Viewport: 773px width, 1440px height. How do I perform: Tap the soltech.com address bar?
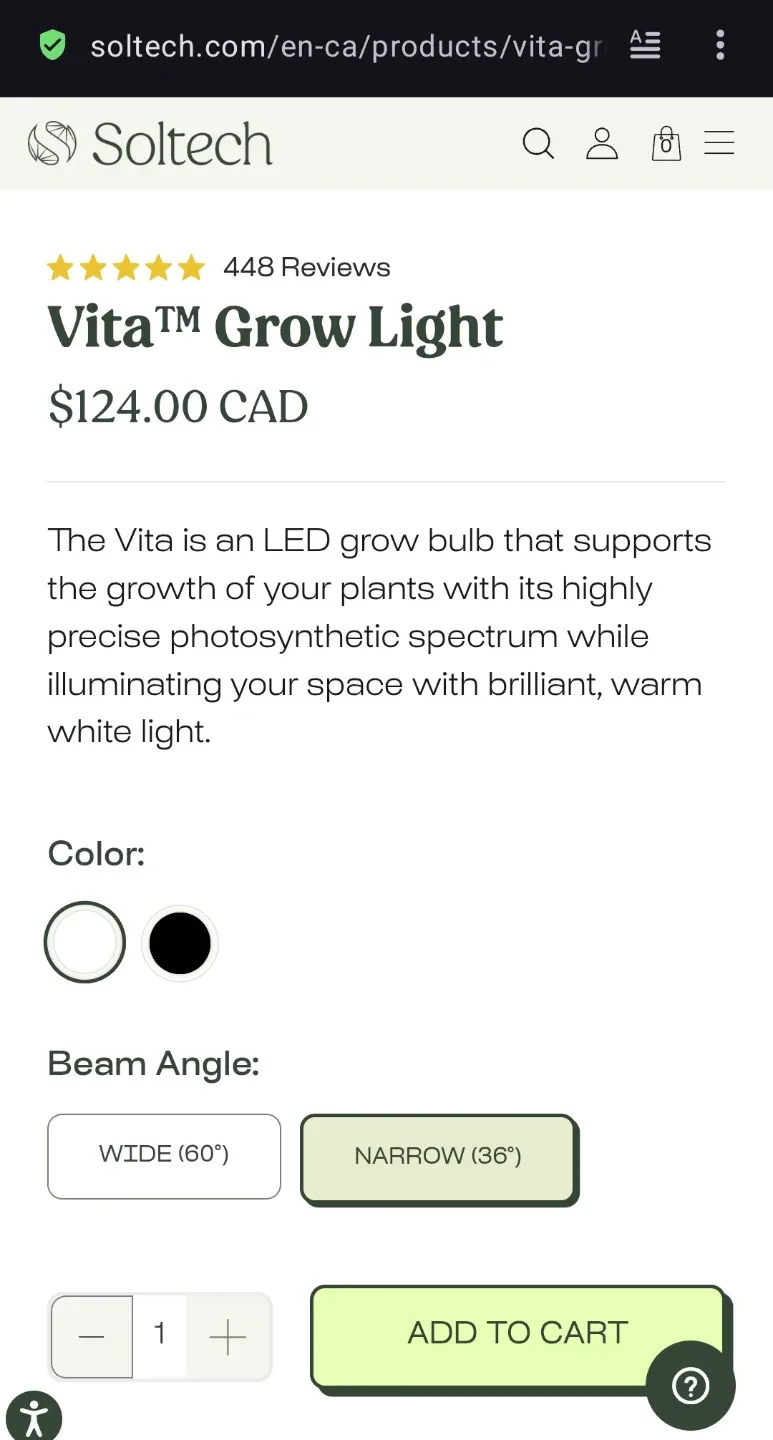coord(345,45)
